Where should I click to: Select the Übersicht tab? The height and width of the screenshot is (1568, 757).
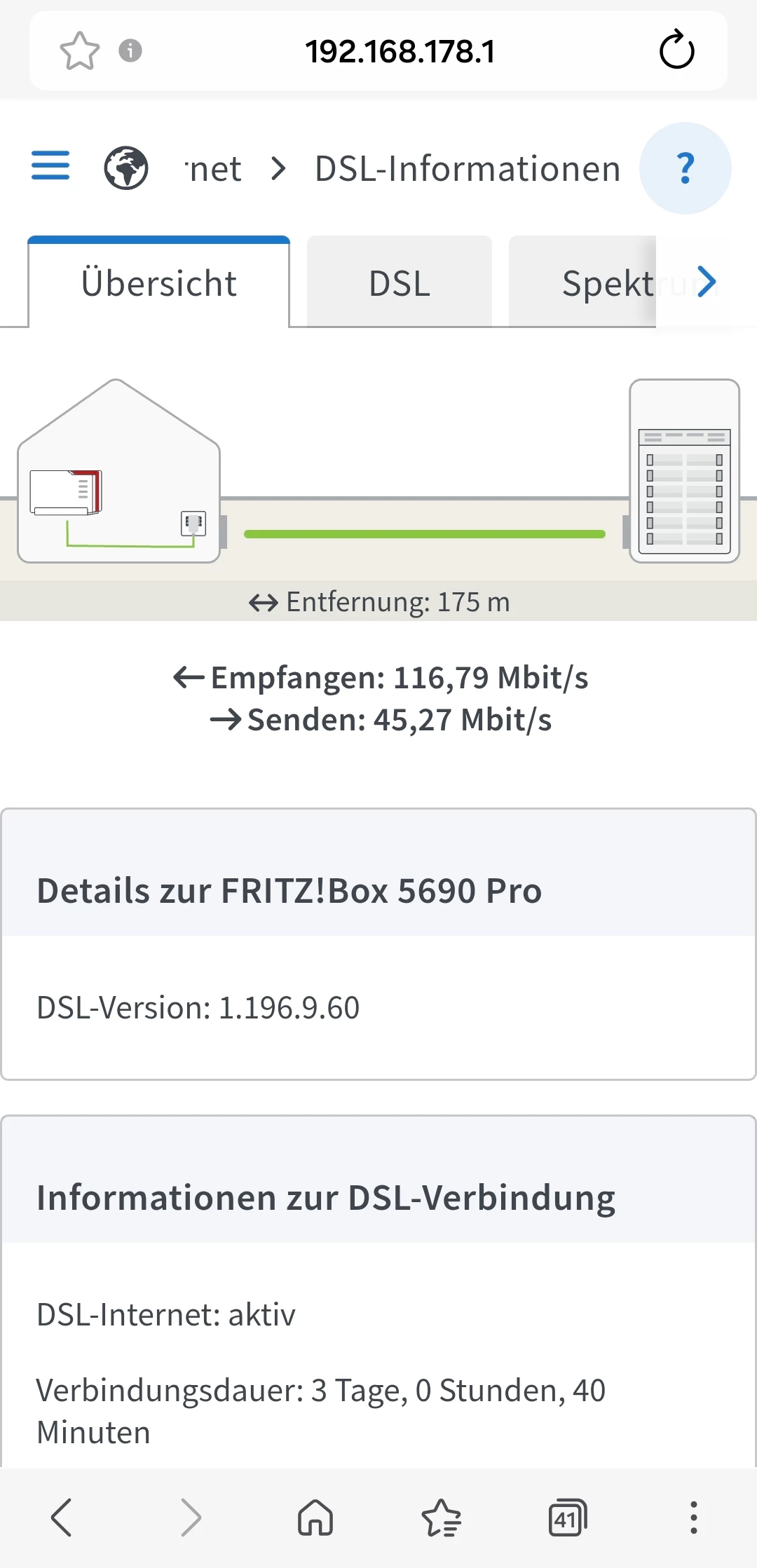click(159, 283)
